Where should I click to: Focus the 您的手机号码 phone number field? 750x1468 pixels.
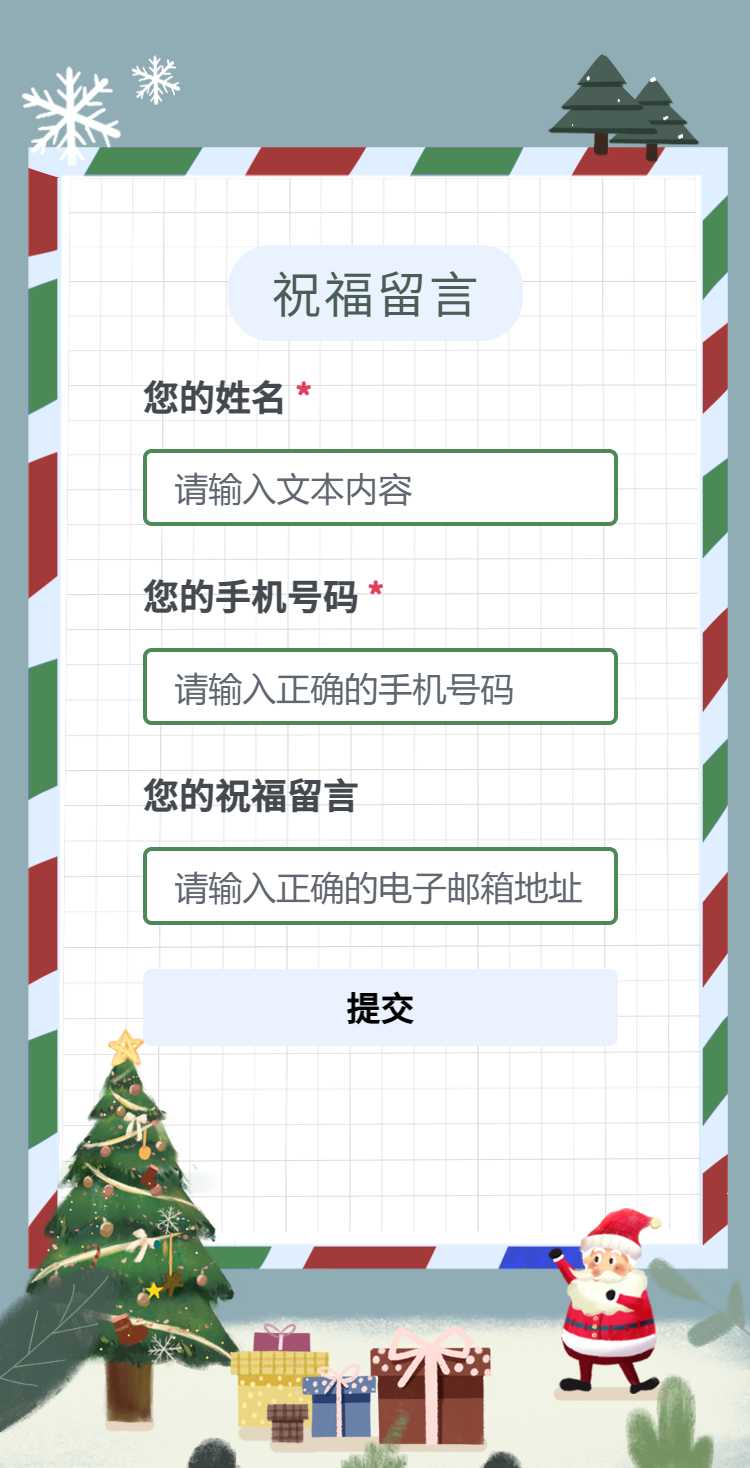pyautogui.click(x=380, y=687)
